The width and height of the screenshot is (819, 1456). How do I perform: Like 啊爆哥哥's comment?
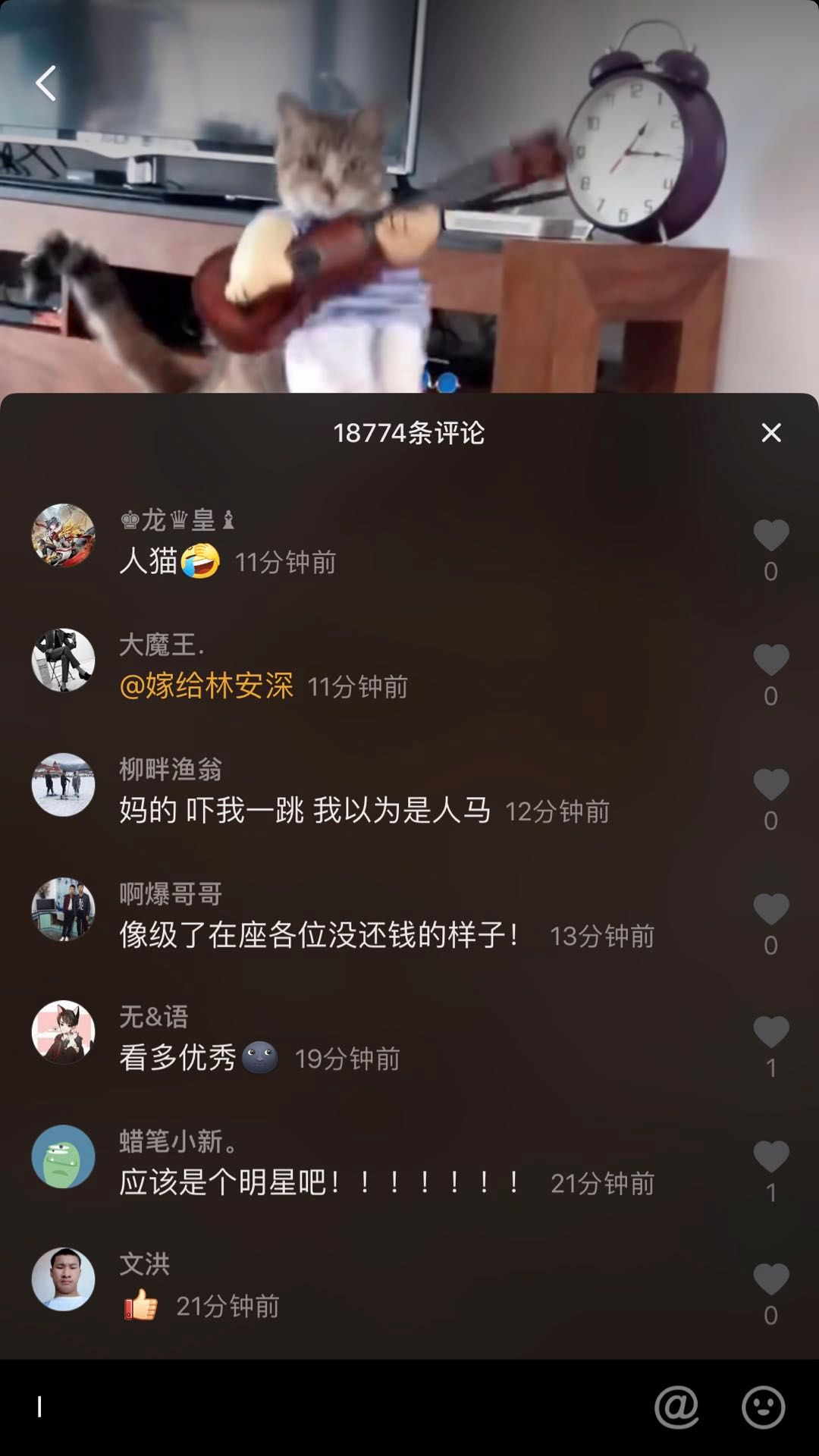(770, 908)
